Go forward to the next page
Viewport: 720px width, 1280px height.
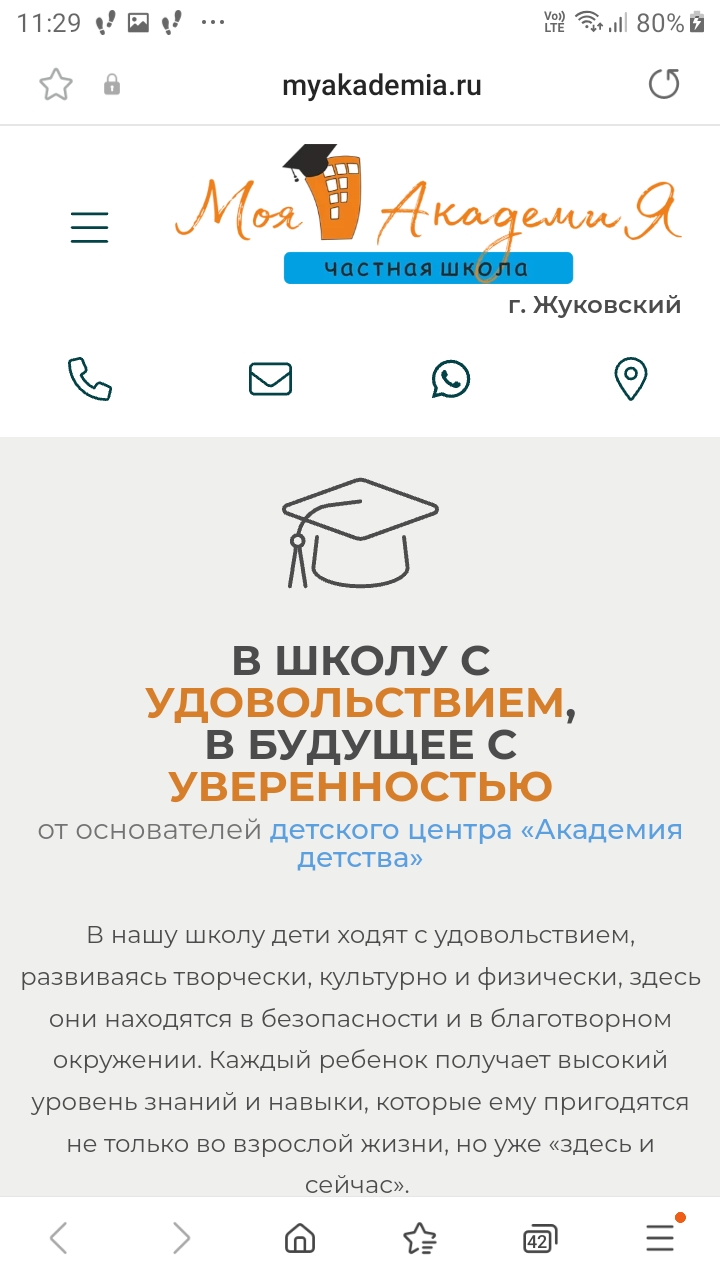(x=180, y=1239)
